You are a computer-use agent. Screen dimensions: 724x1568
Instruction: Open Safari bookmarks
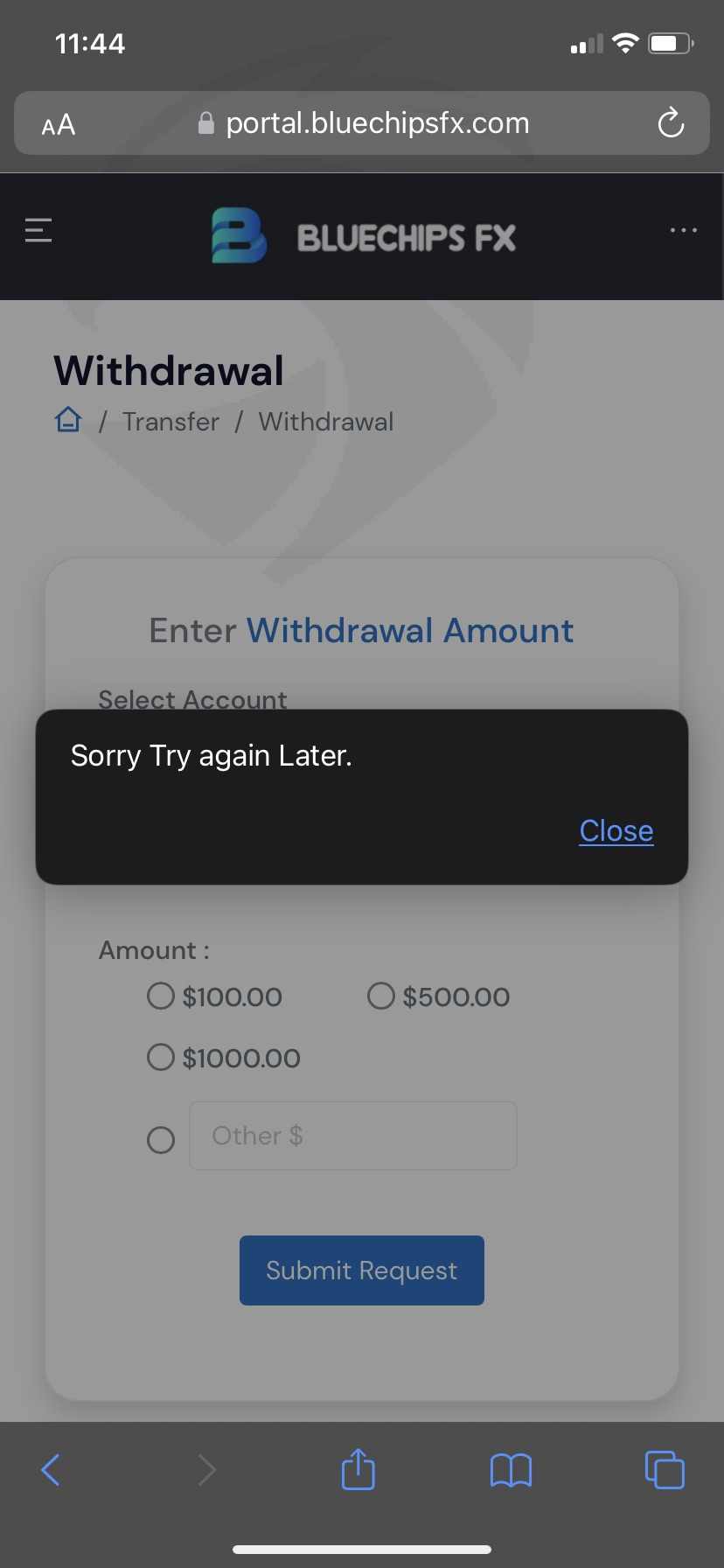512,1470
